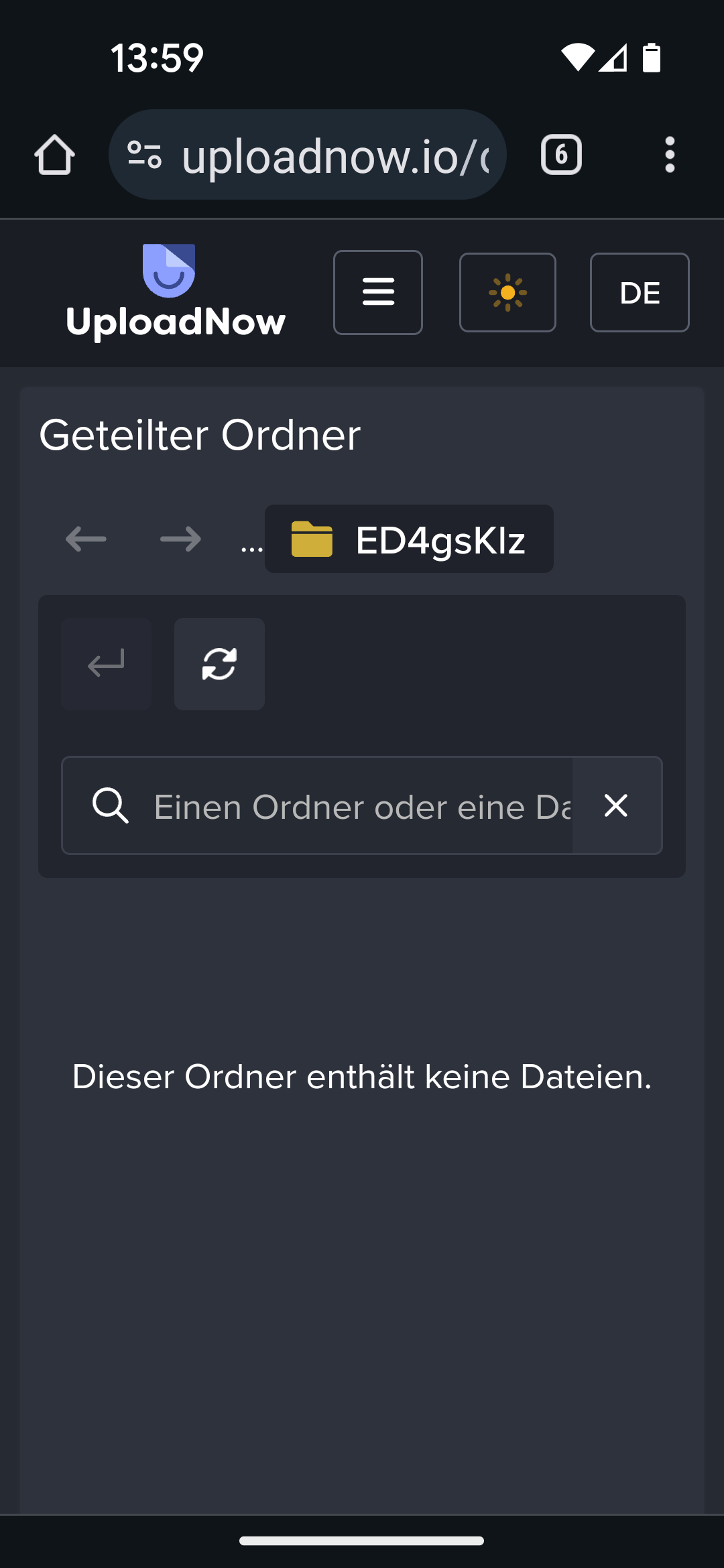Screen dimensions: 724x1568
Task: Change language with the DE button
Action: coord(640,292)
